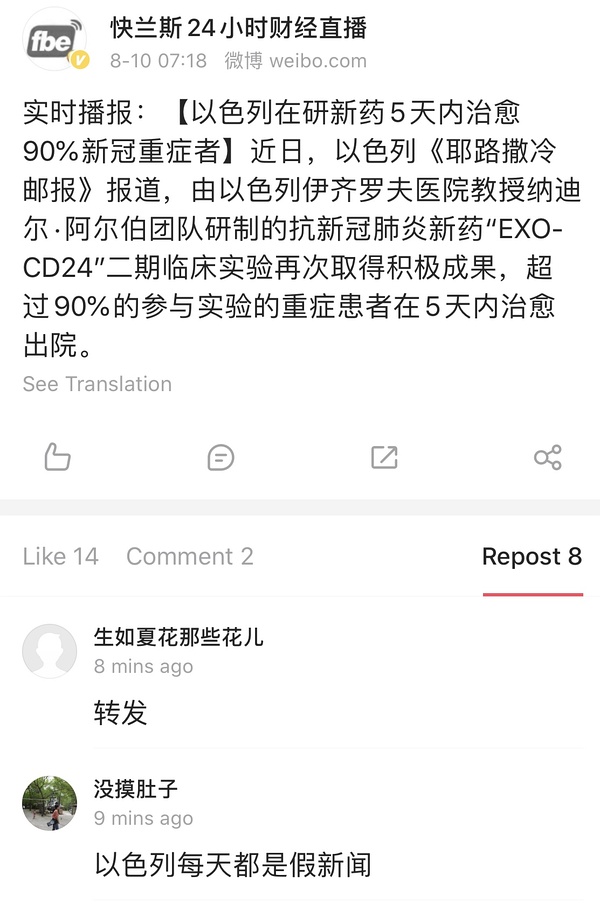The image size is (600, 911).
Task: Like this Weibo post
Action: pyautogui.click(x=58, y=457)
